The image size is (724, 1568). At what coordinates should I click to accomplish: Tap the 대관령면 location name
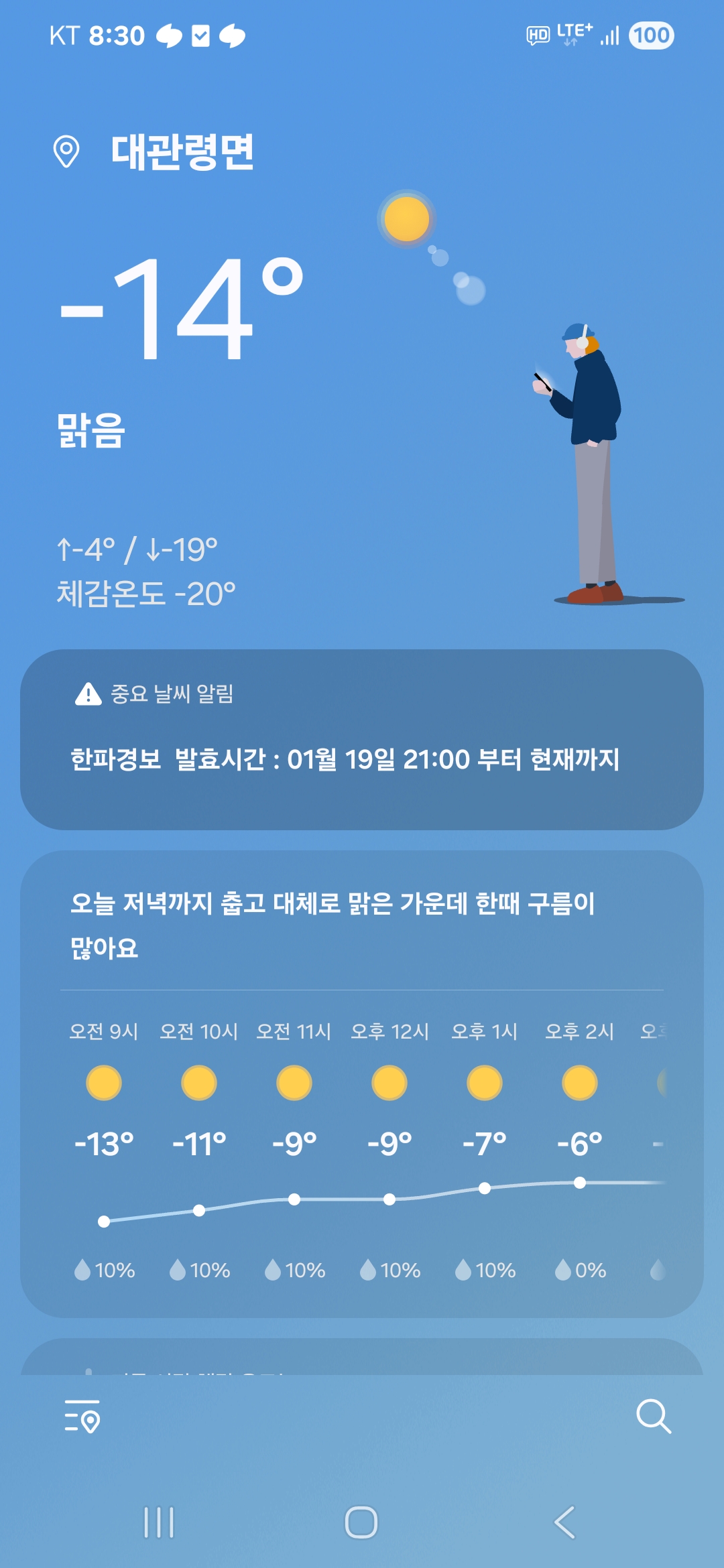tap(182, 152)
